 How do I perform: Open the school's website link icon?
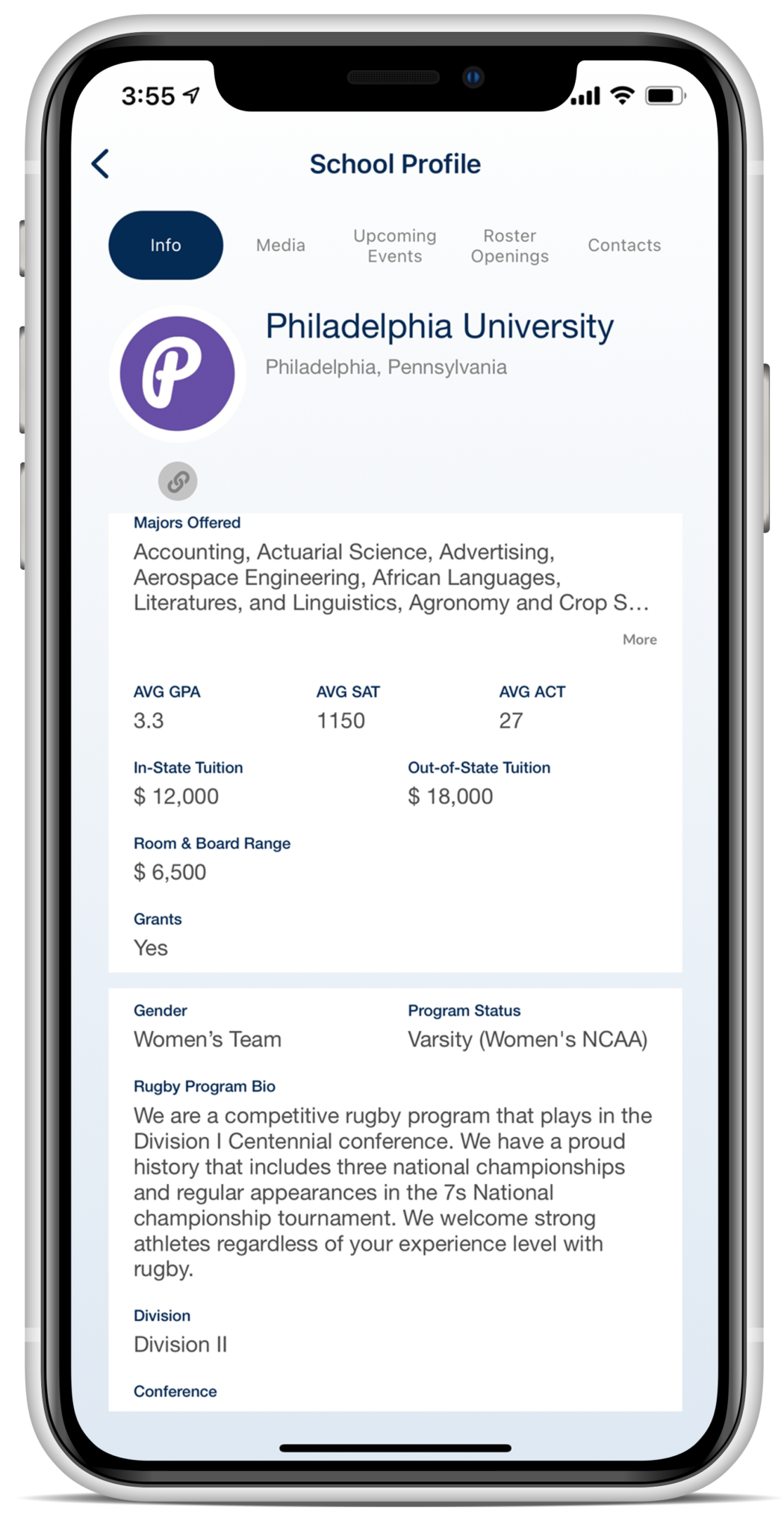pyautogui.click(x=178, y=481)
